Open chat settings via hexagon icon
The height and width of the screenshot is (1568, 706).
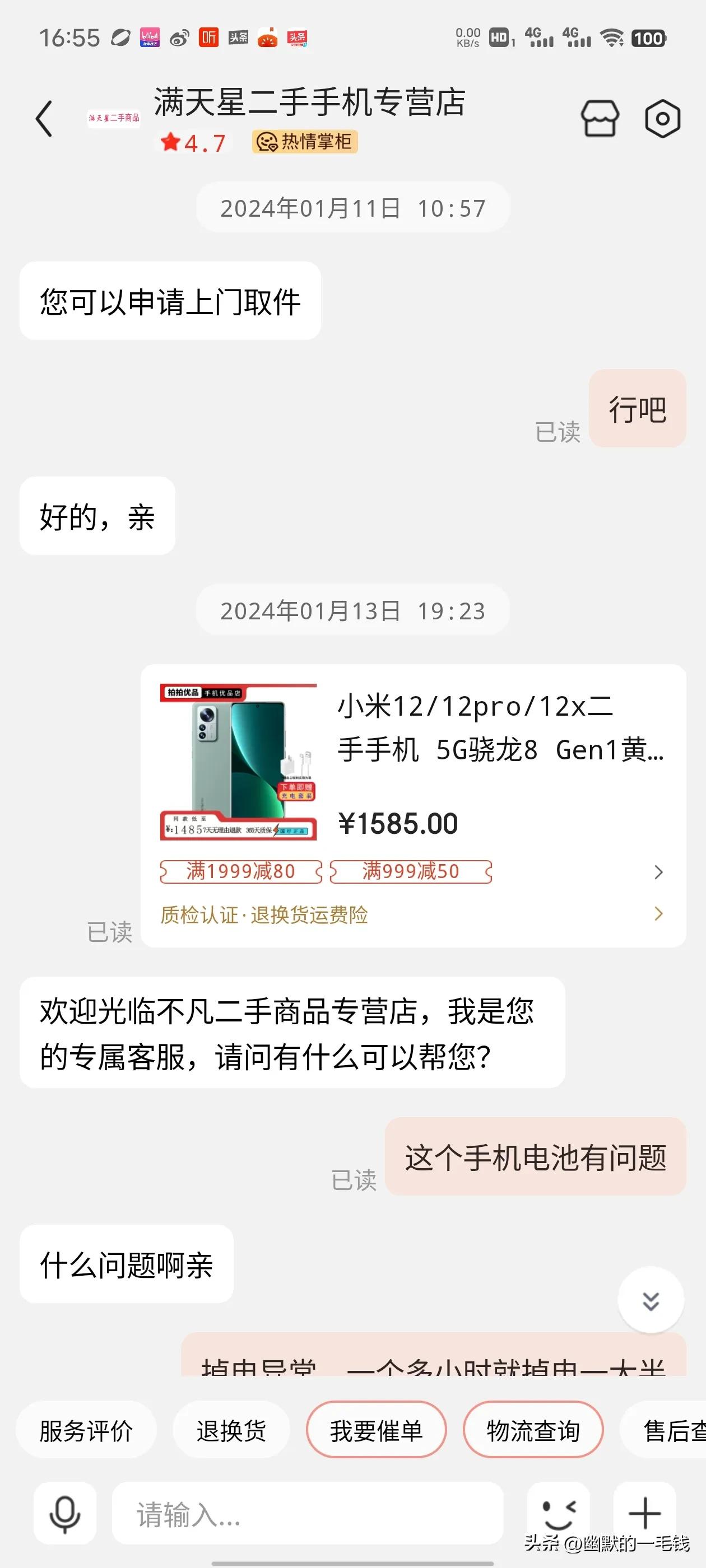[x=662, y=119]
